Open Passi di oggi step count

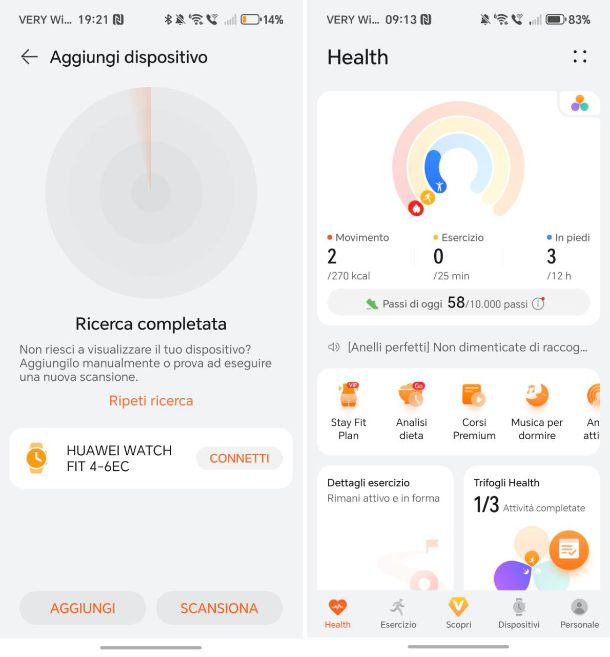click(x=458, y=303)
